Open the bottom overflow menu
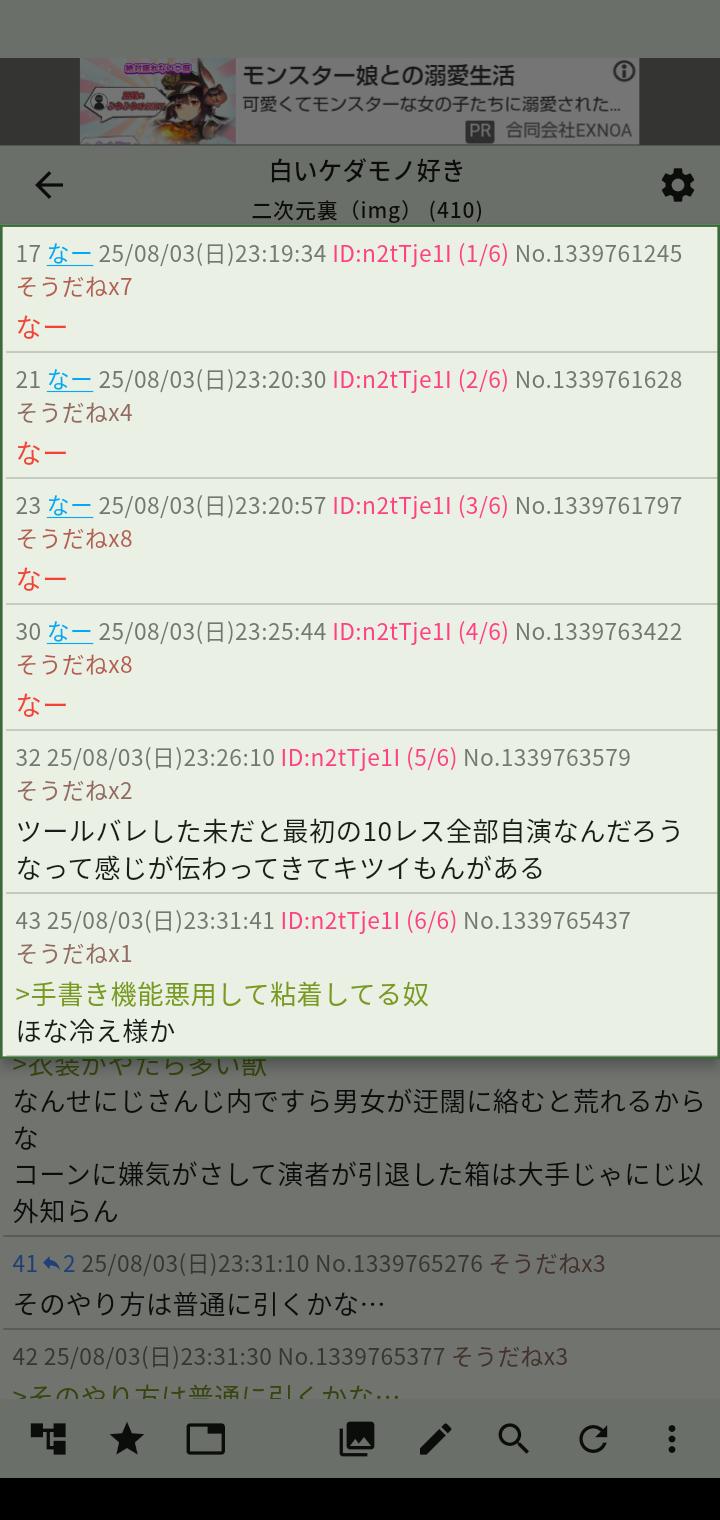This screenshot has height=1520, width=720. click(x=671, y=1438)
